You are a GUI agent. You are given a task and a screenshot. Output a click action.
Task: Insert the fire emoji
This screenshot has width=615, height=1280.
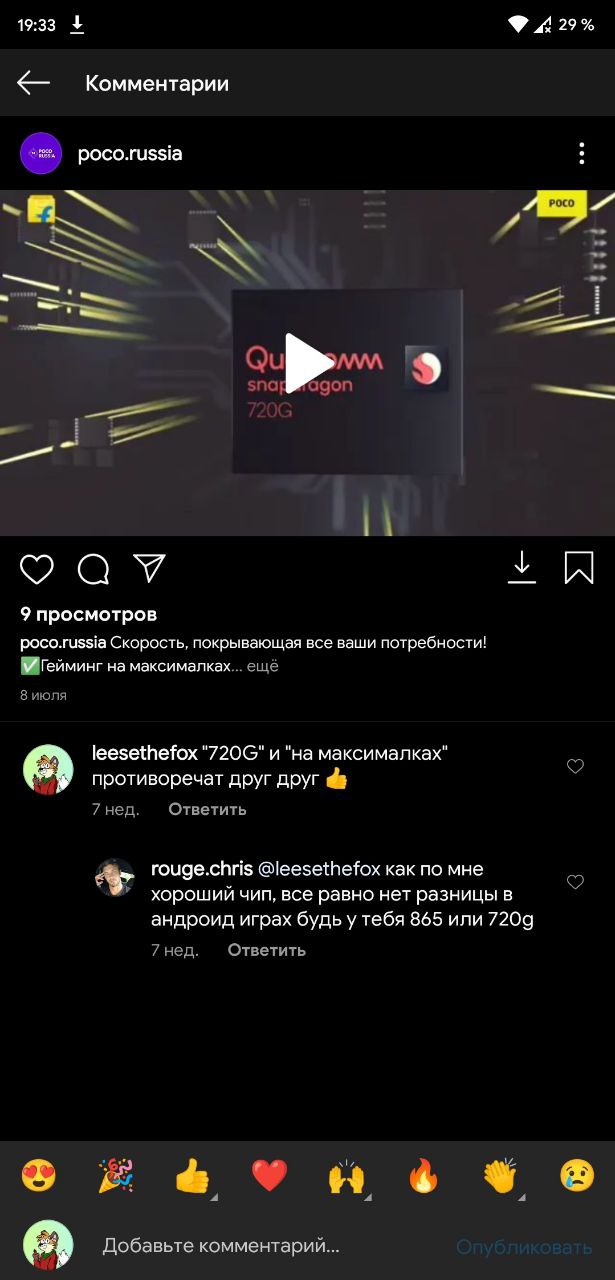[x=424, y=1176]
